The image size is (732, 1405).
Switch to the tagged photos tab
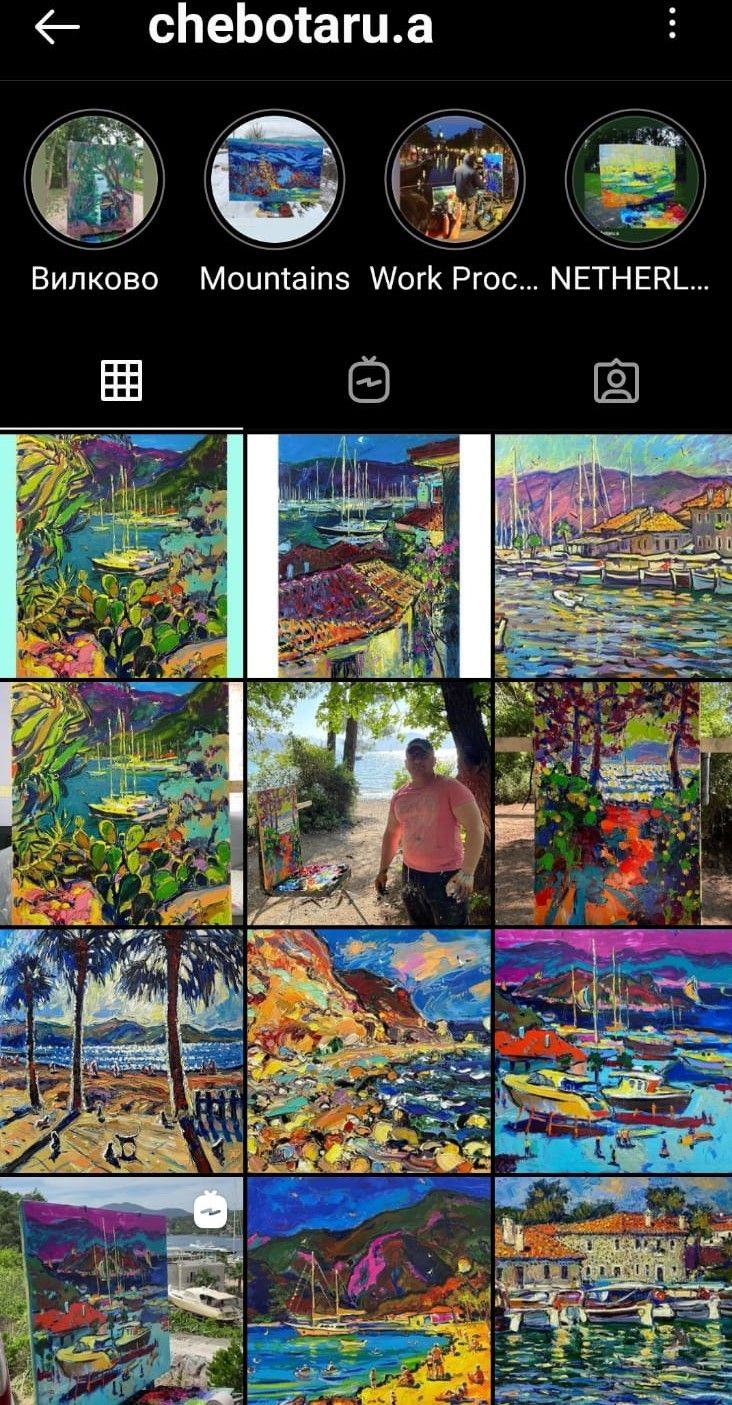(x=615, y=381)
